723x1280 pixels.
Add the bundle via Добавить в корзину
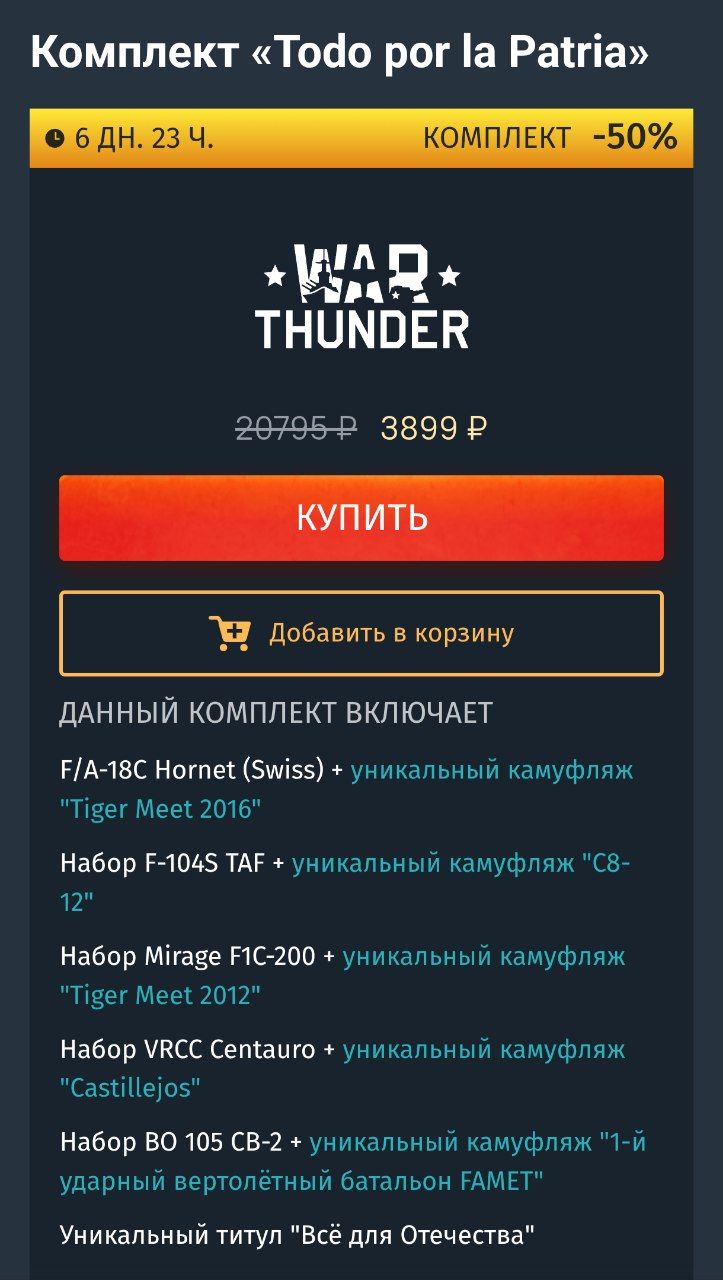click(x=361, y=634)
